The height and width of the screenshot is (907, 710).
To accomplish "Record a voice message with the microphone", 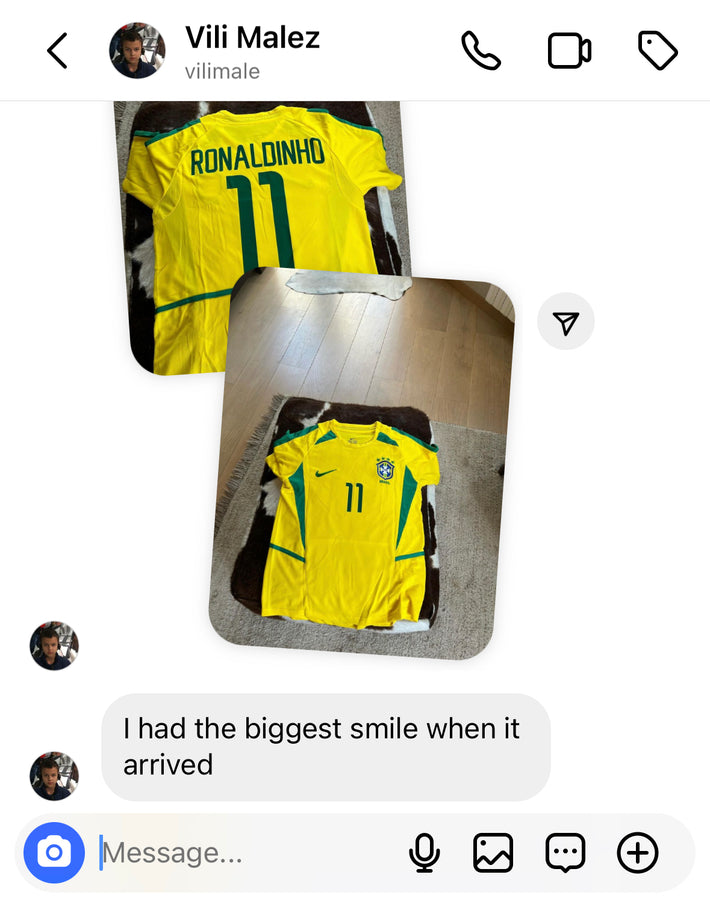I will pos(424,853).
